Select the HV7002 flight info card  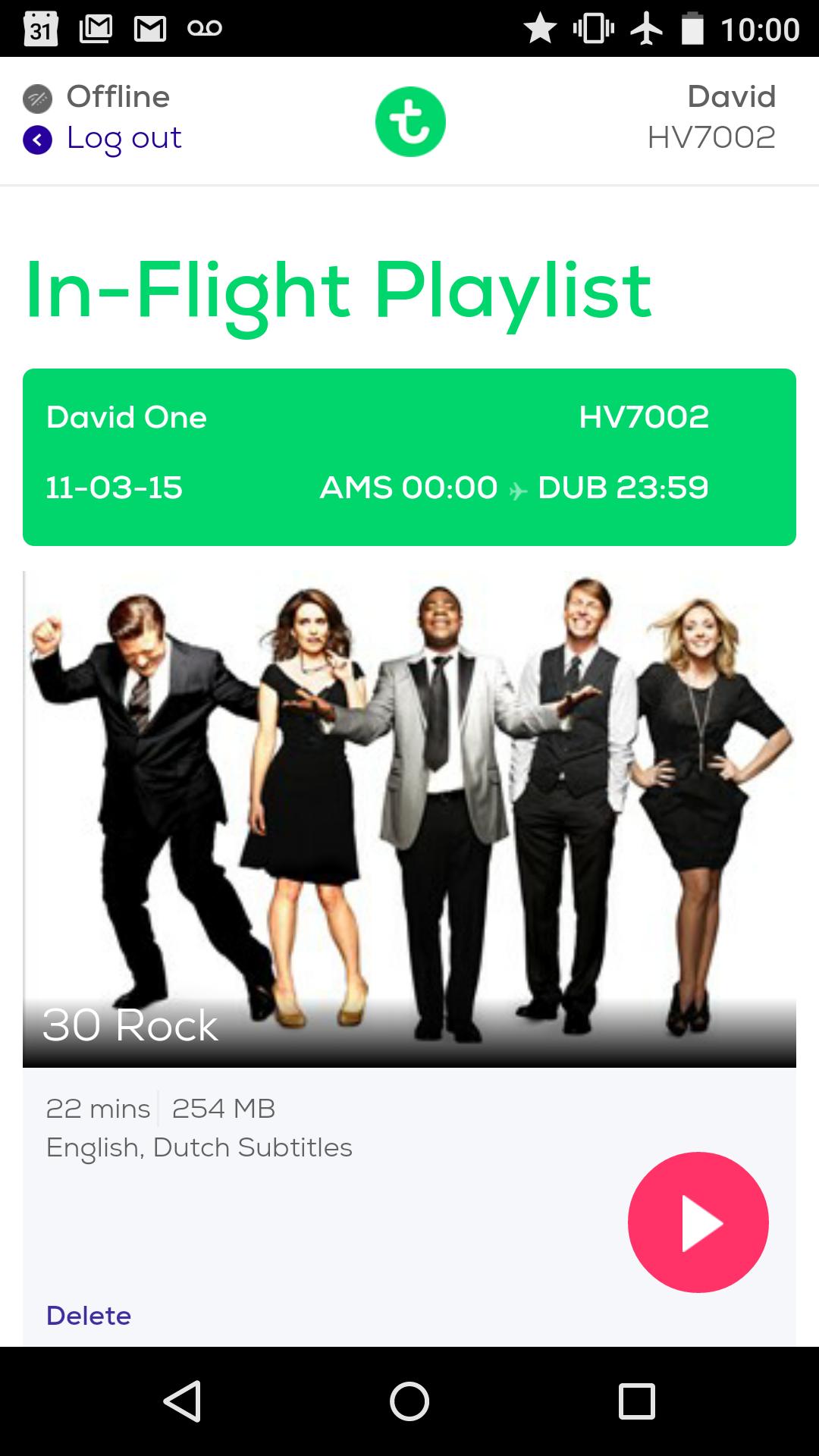click(x=409, y=455)
